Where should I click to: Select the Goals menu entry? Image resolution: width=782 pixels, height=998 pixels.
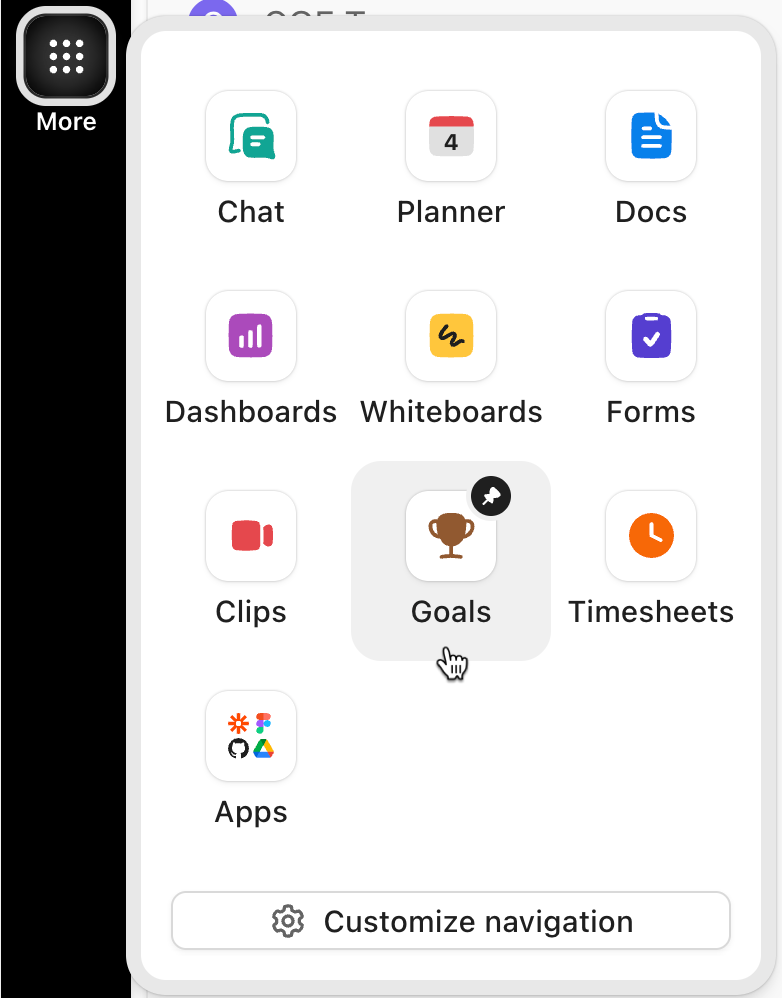coord(450,561)
